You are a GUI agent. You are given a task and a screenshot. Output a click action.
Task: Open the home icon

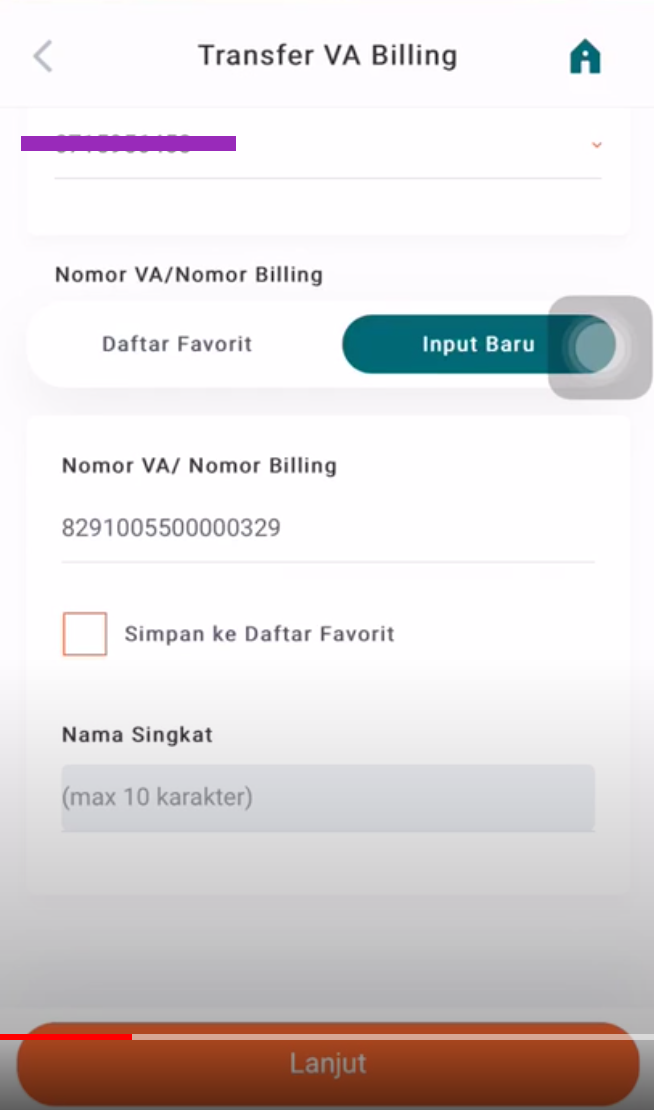(585, 57)
